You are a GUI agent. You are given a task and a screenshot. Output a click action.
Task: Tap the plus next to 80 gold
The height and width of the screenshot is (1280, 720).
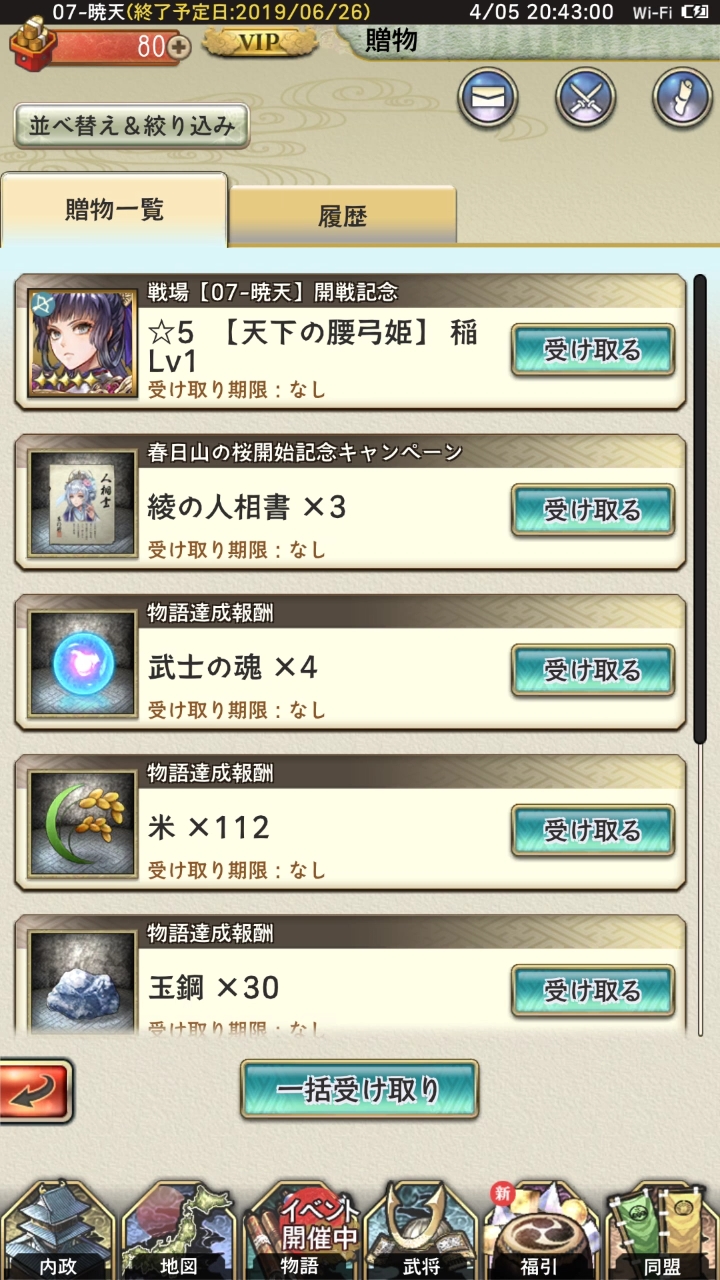(x=179, y=46)
